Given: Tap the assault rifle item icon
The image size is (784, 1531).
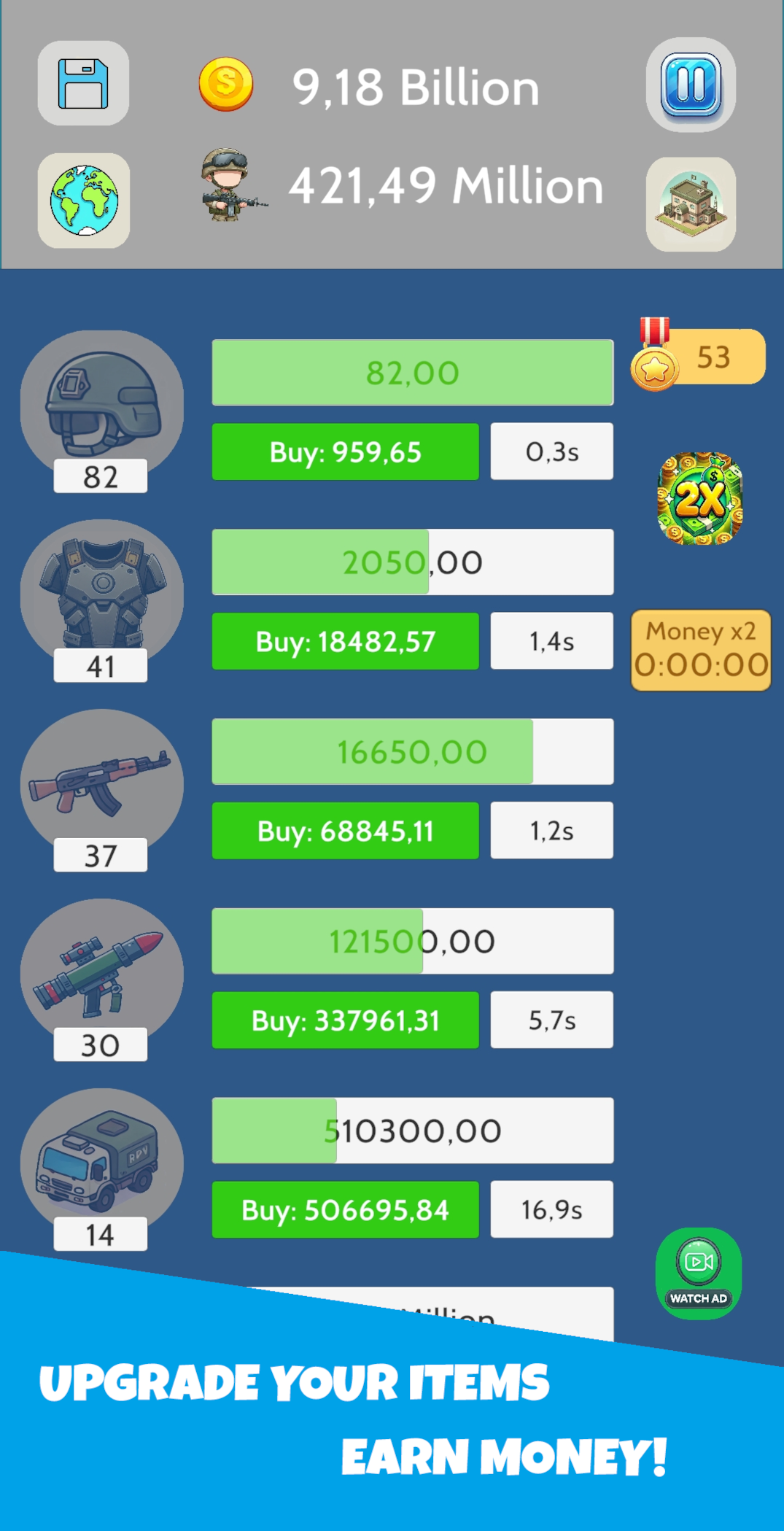Looking at the screenshot, I should pyautogui.click(x=101, y=785).
